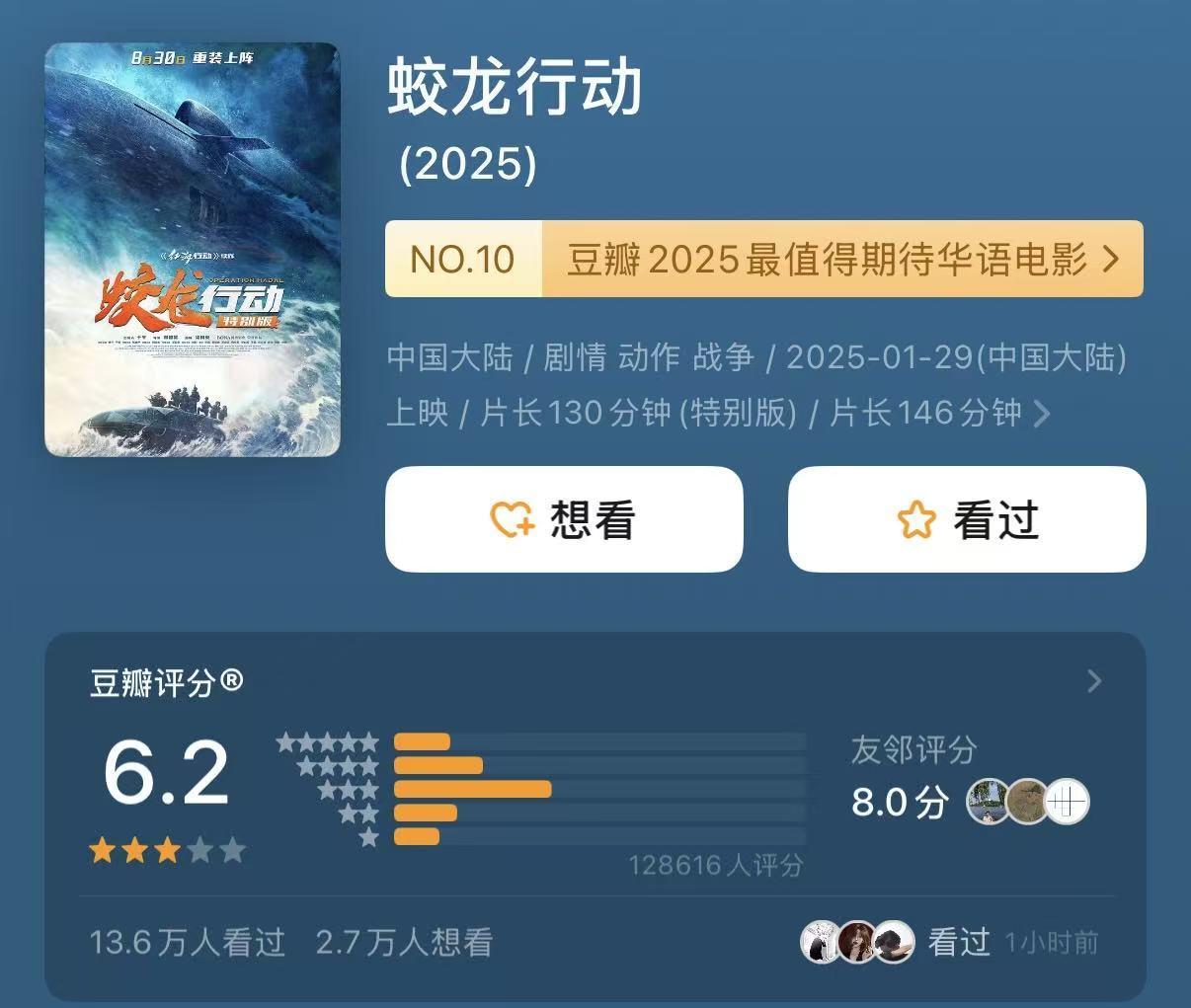Viewport: 1191px width, 1008px height.
Task: Expand the movie details info line
Action: pyautogui.click(x=1041, y=414)
